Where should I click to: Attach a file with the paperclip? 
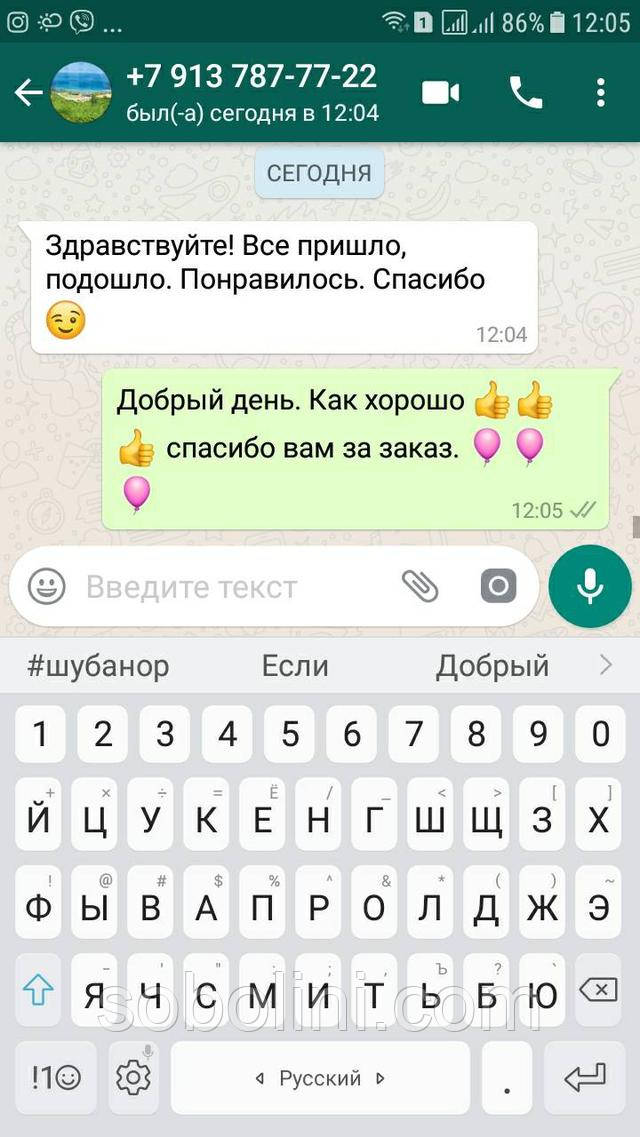[x=420, y=586]
